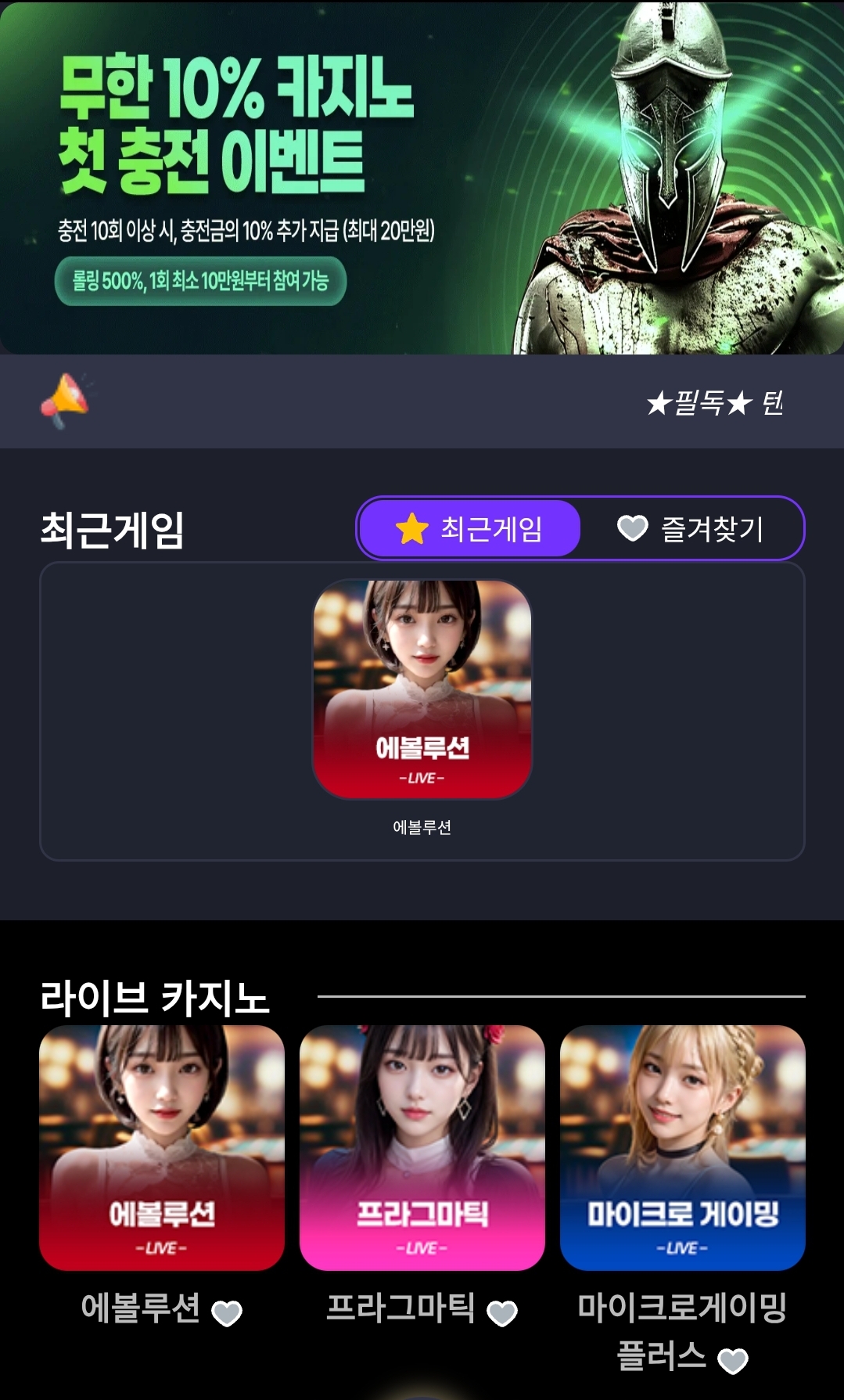Open the 마이크로 게이밍 live casino tile
The width and height of the screenshot is (844, 1400).
(683, 1148)
